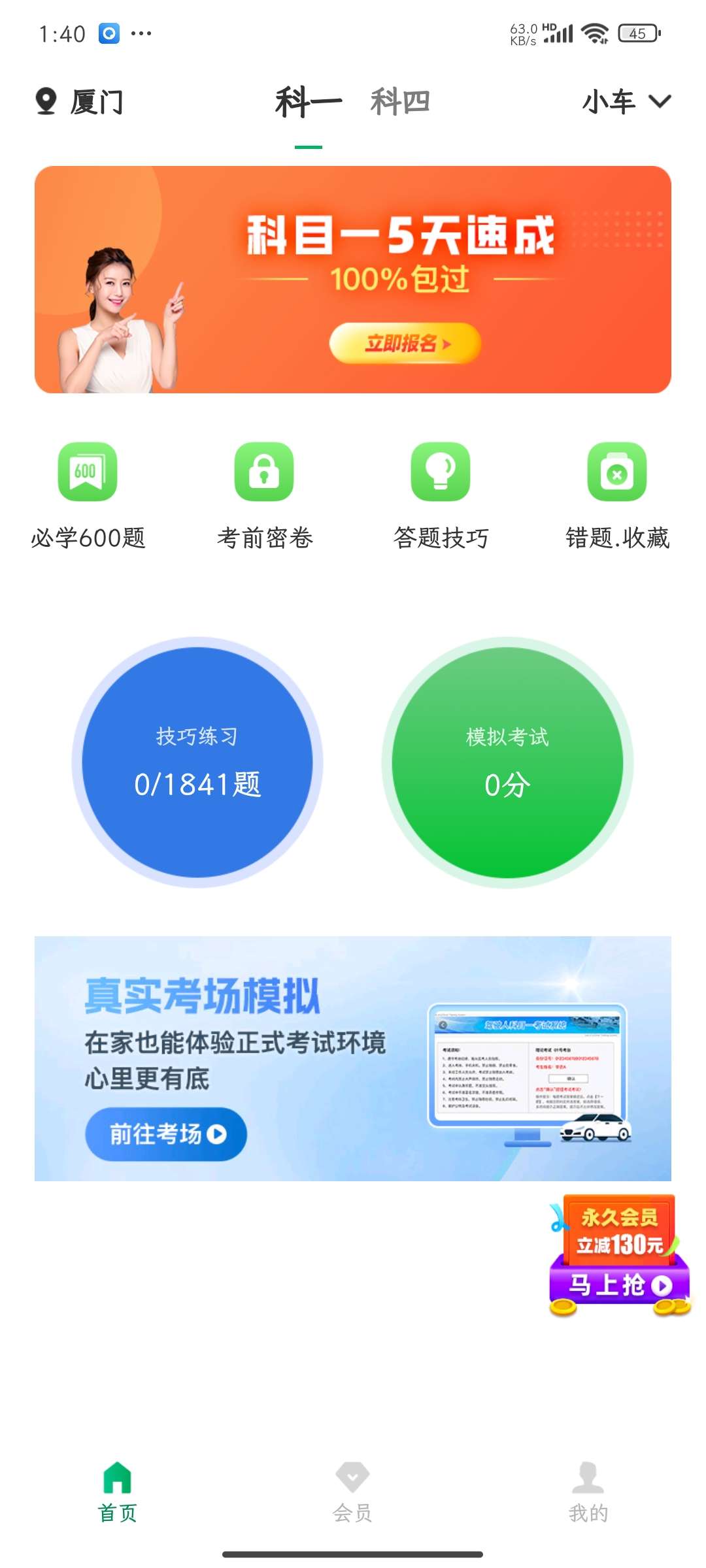Change the city from 厦门
Screen dimensions: 706x1568
(80, 102)
